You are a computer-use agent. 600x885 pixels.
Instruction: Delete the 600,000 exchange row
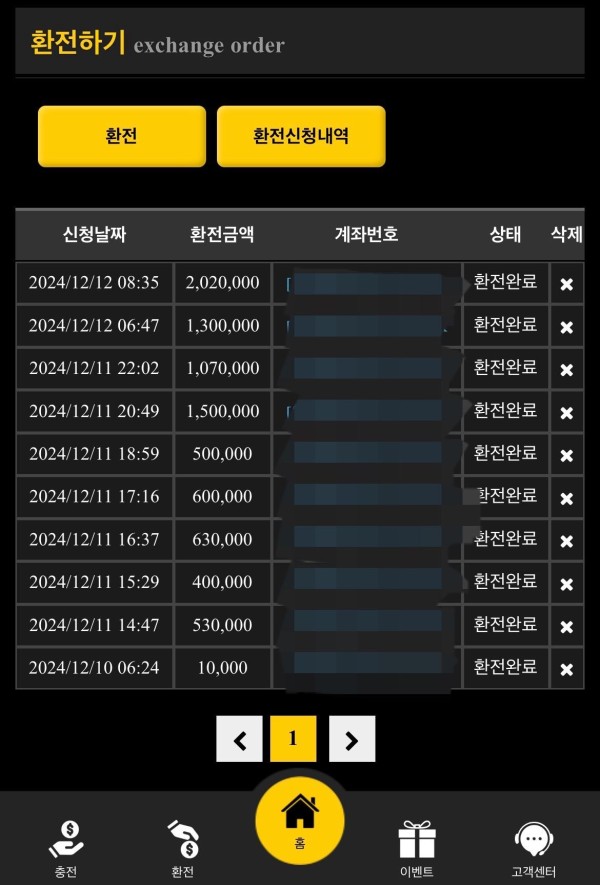click(566, 498)
